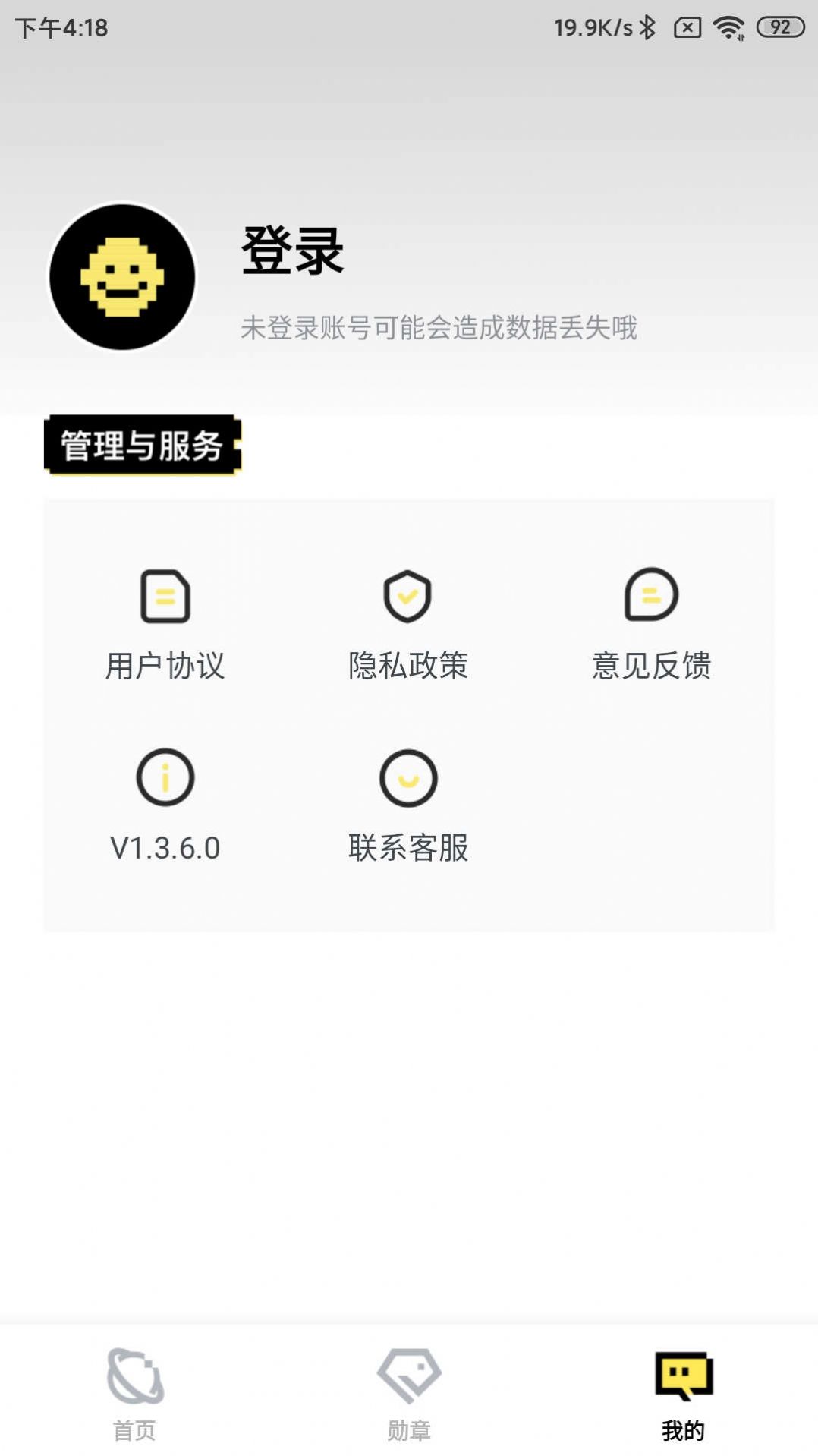Tap the 意见反馈 label text
818x1456 pixels.
(x=651, y=667)
